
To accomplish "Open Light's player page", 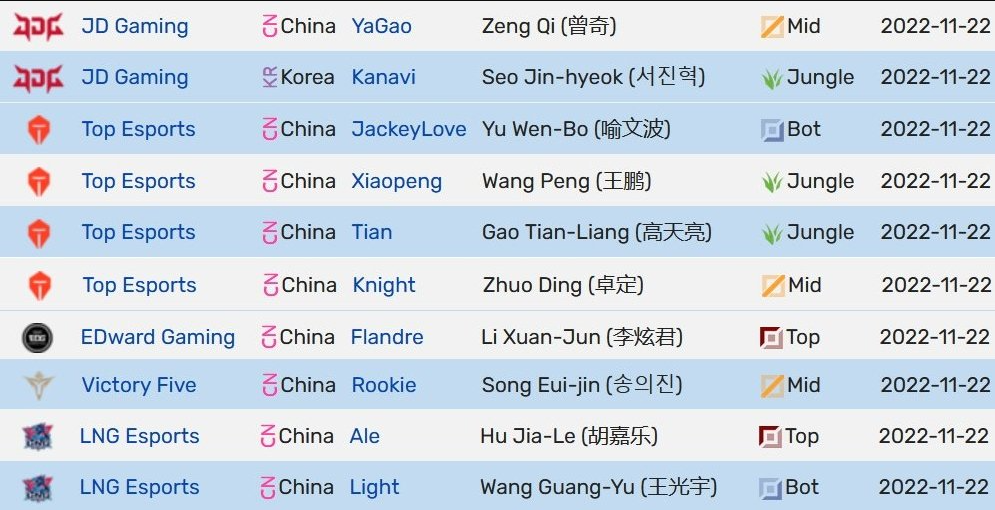I will click(374, 487).
